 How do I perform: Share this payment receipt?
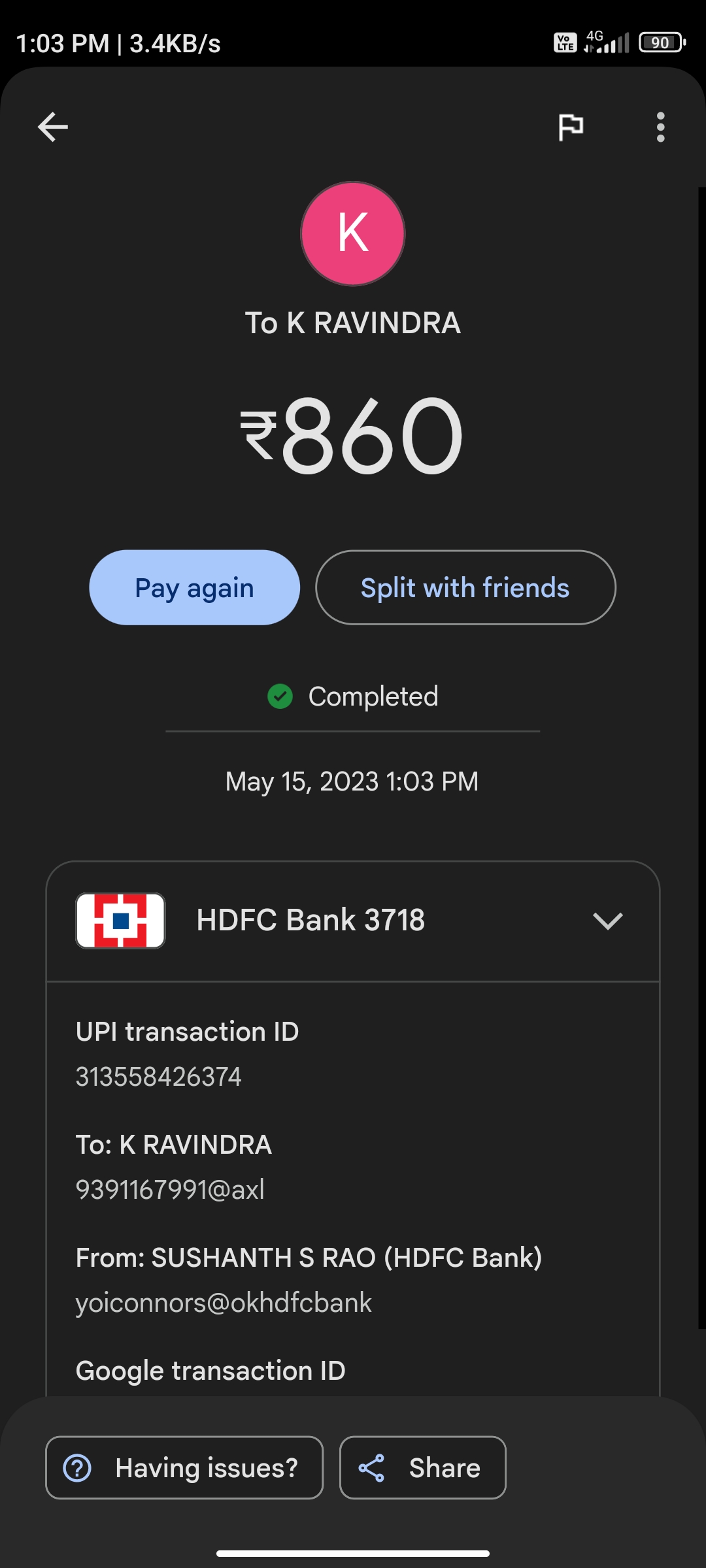pos(422,1467)
